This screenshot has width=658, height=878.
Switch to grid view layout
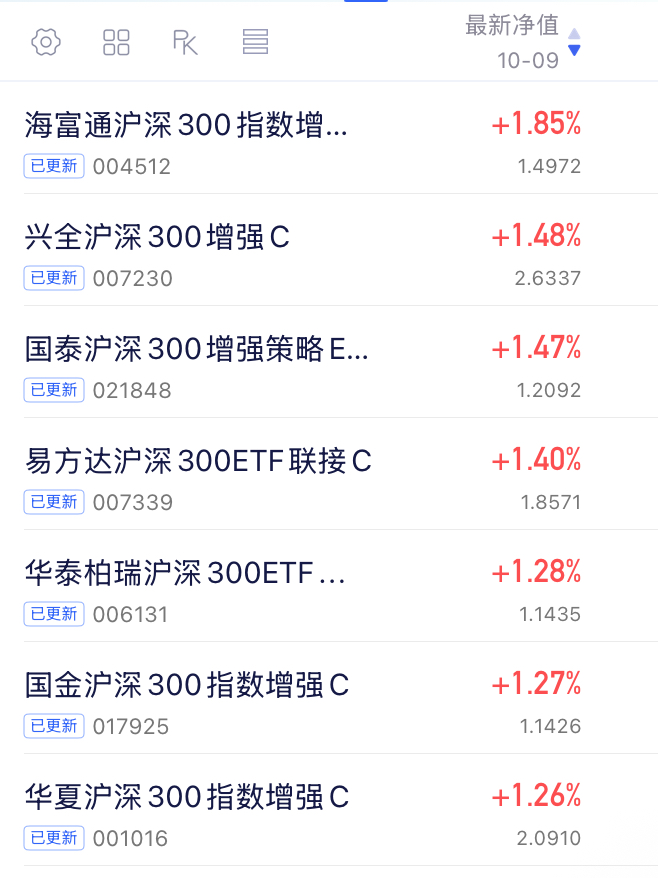tap(117, 42)
